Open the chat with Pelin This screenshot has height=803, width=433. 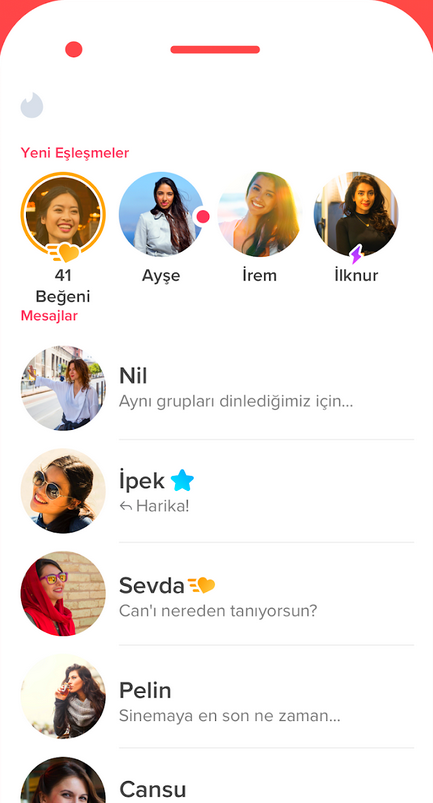217,697
